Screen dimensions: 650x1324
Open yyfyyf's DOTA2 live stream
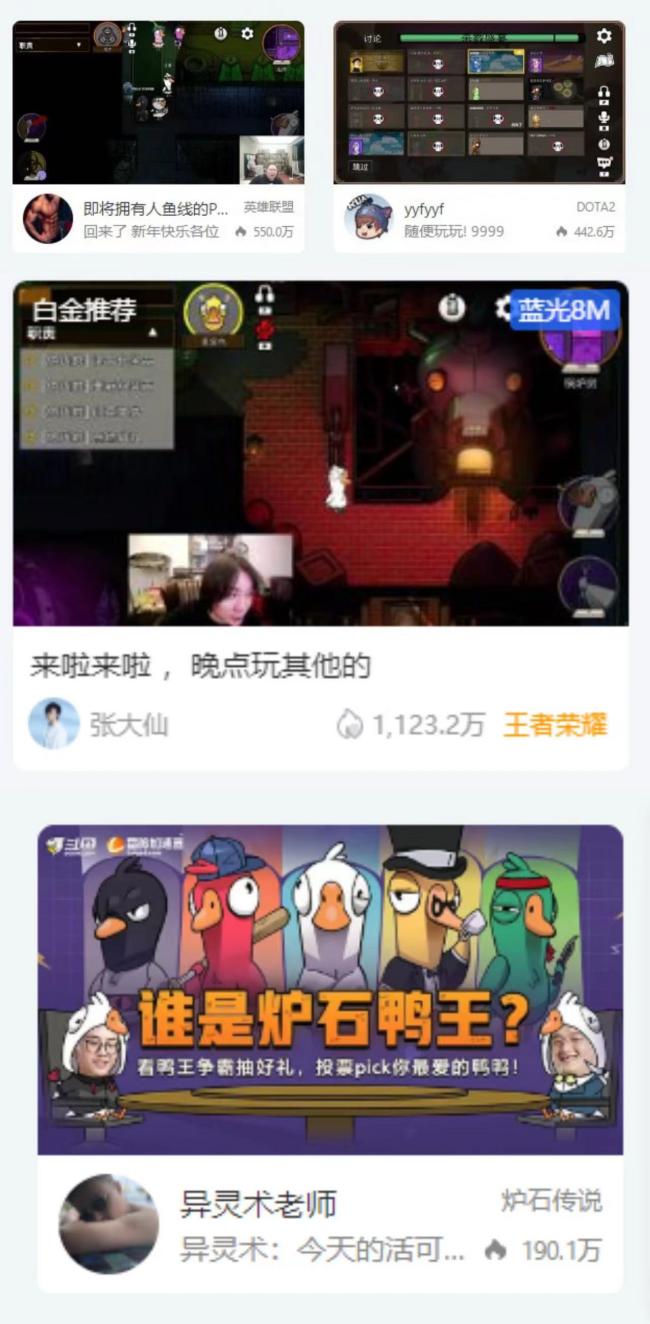(479, 103)
